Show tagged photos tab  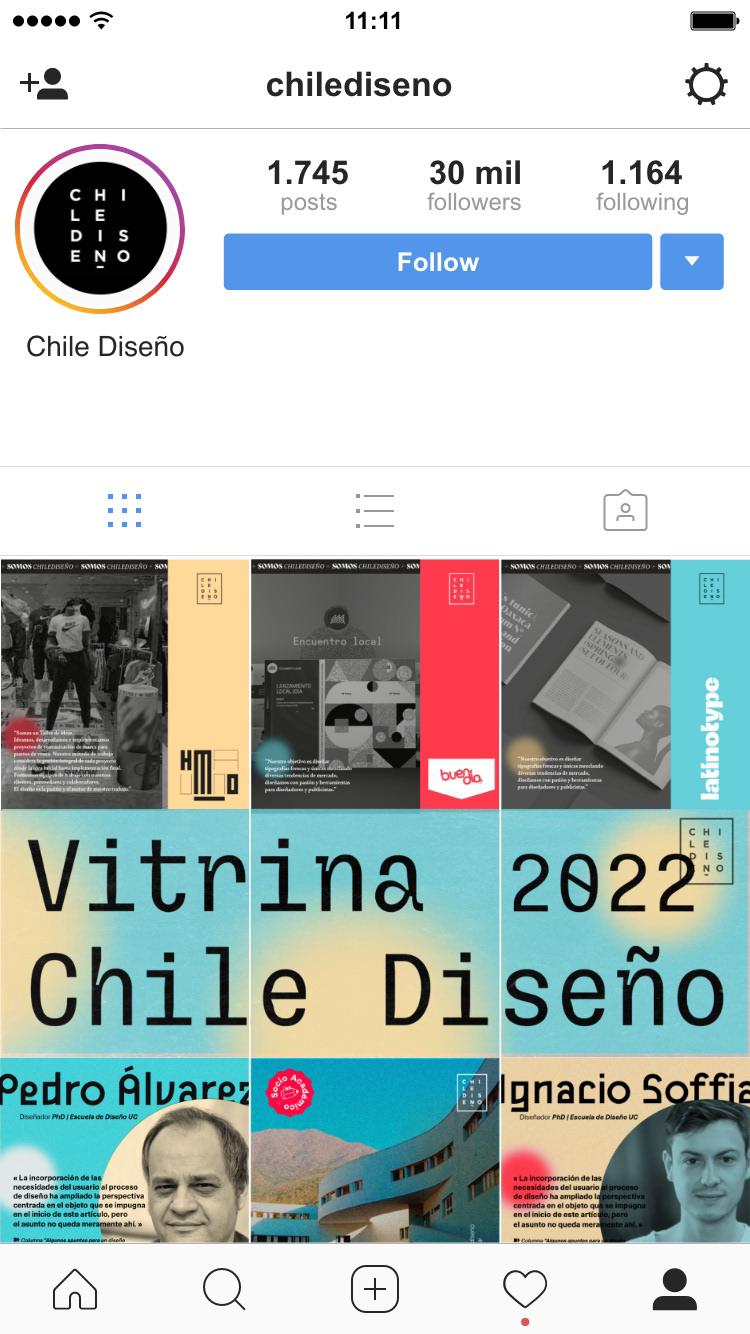coord(626,510)
